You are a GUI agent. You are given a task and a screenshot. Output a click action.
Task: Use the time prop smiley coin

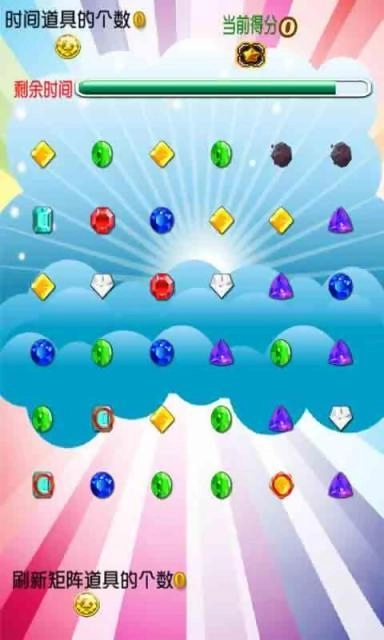click(x=68, y=47)
